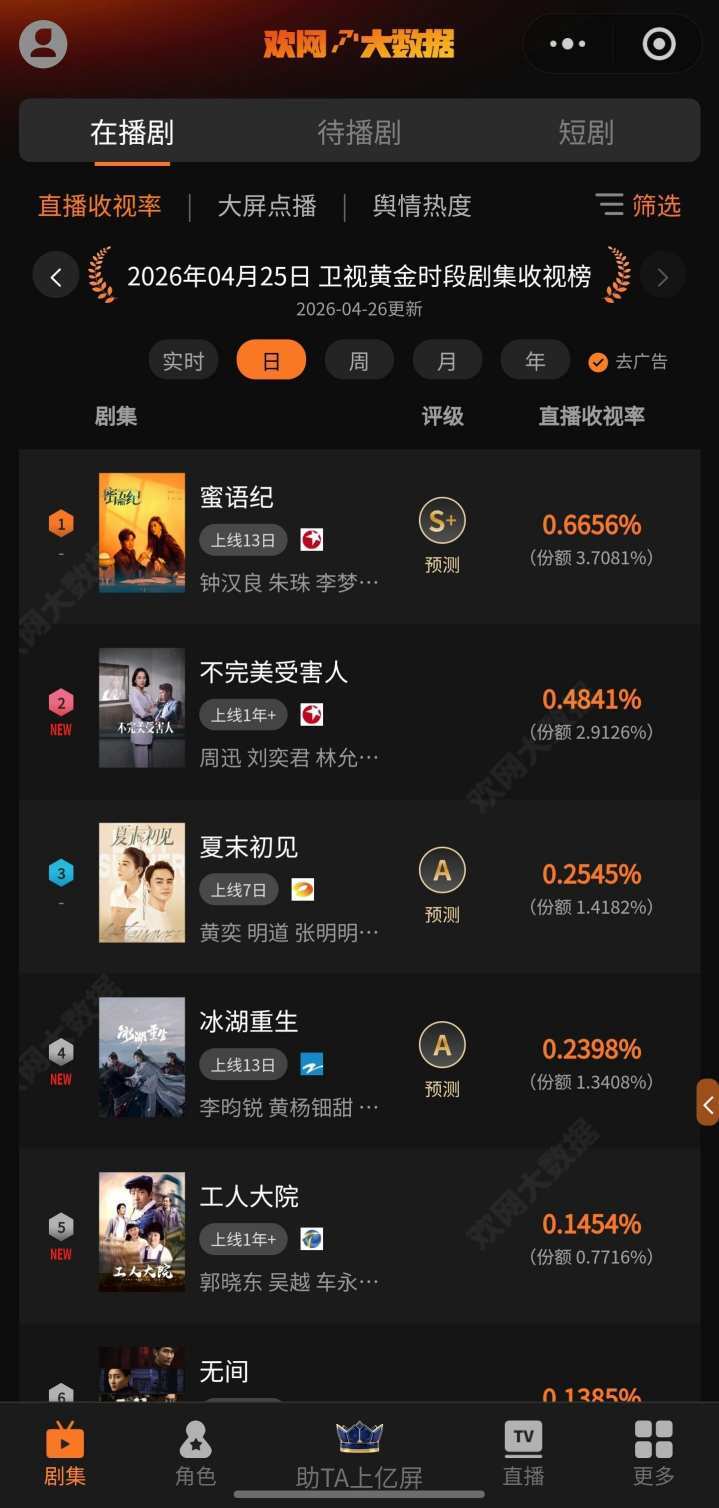Choose the 月 time range chip
Screen dimensions: 719x1508
click(x=447, y=361)
